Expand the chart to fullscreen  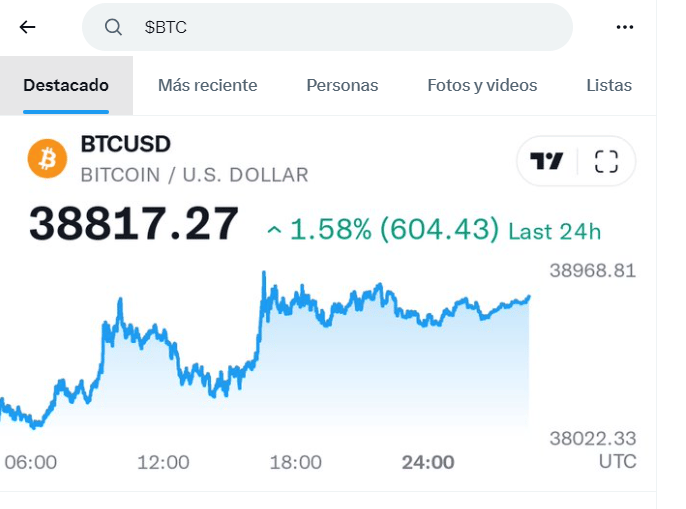click(x=606, y=161)
